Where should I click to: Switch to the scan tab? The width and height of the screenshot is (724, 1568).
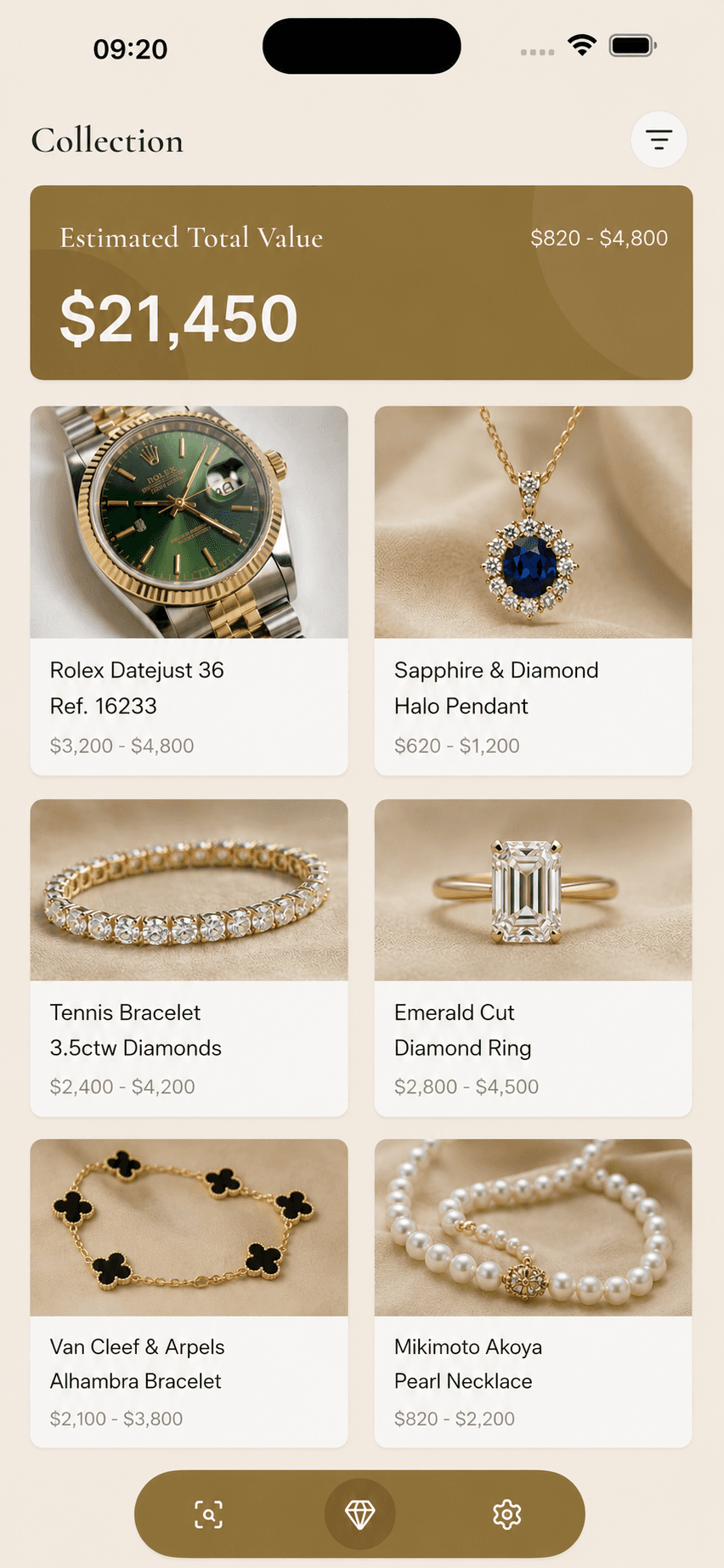tap(209, 1514)
